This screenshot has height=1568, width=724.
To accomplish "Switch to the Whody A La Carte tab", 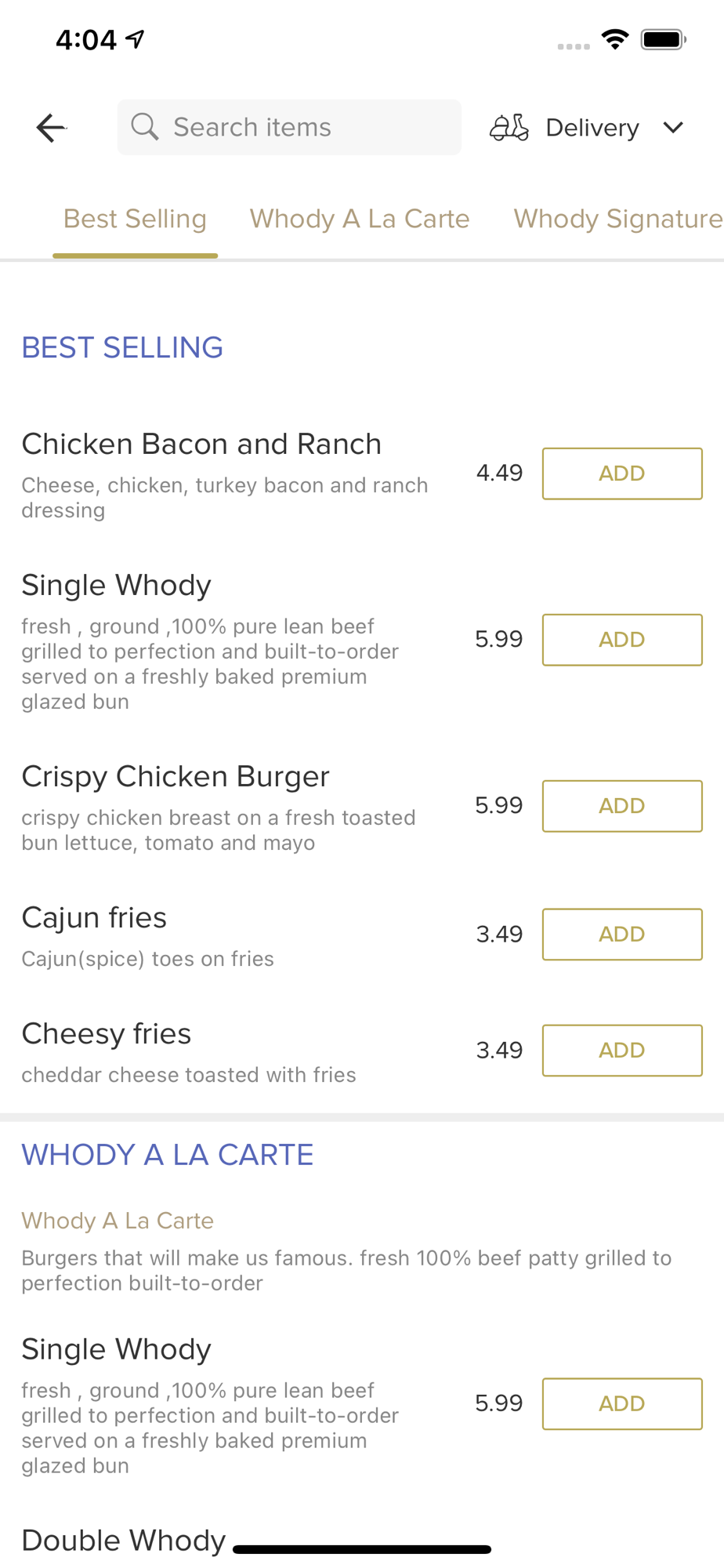I will pyautogui.click(x=360, y=219).
